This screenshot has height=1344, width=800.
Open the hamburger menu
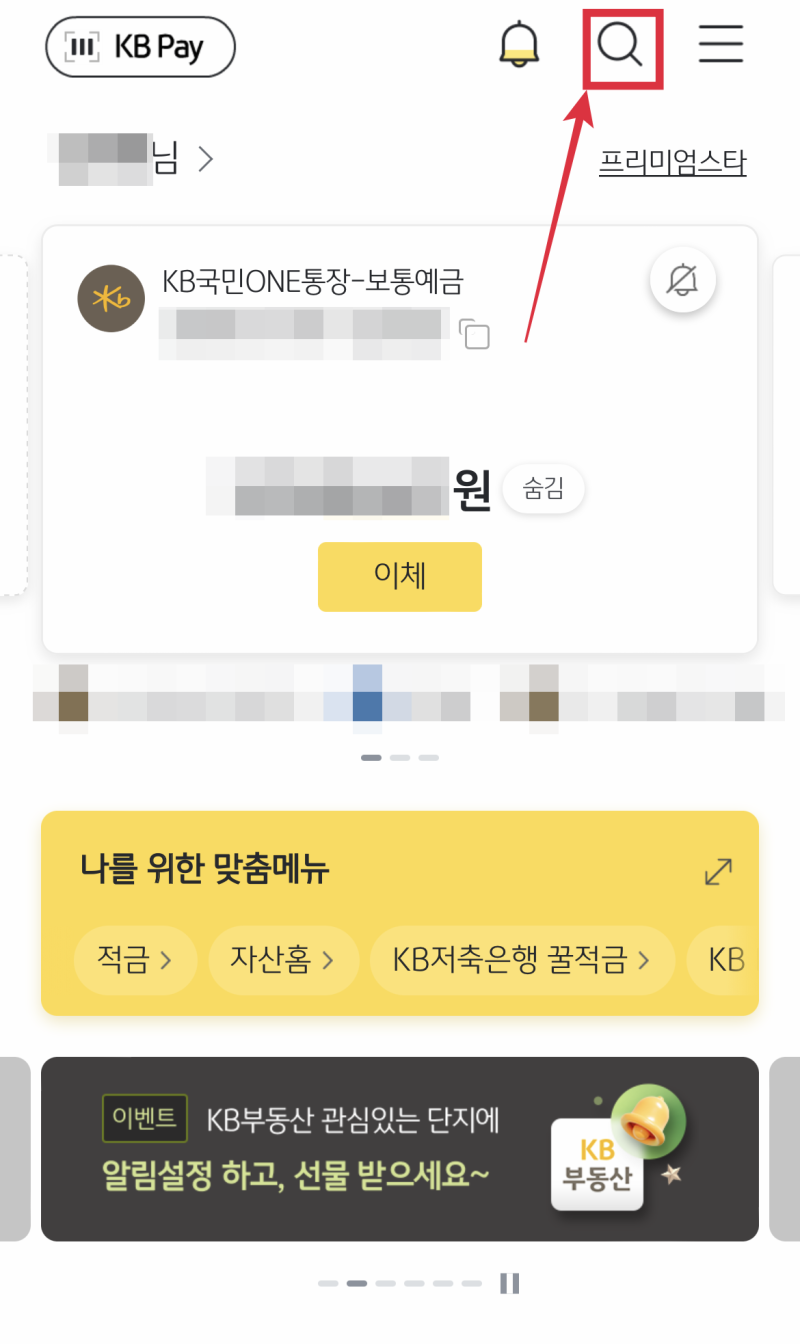pyautogui.click(x=721, y=45)
